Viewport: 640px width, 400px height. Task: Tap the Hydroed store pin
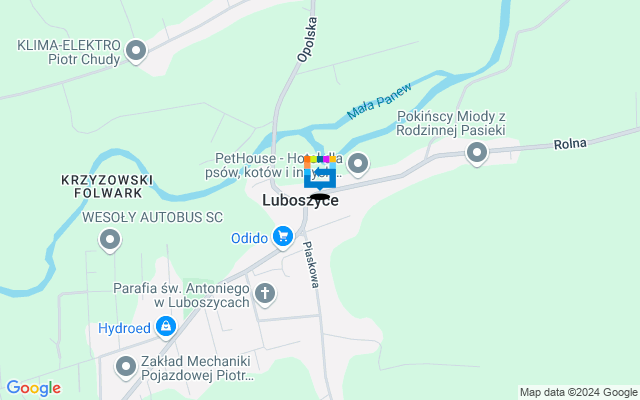pyautogui.click(x=165, y=327)
